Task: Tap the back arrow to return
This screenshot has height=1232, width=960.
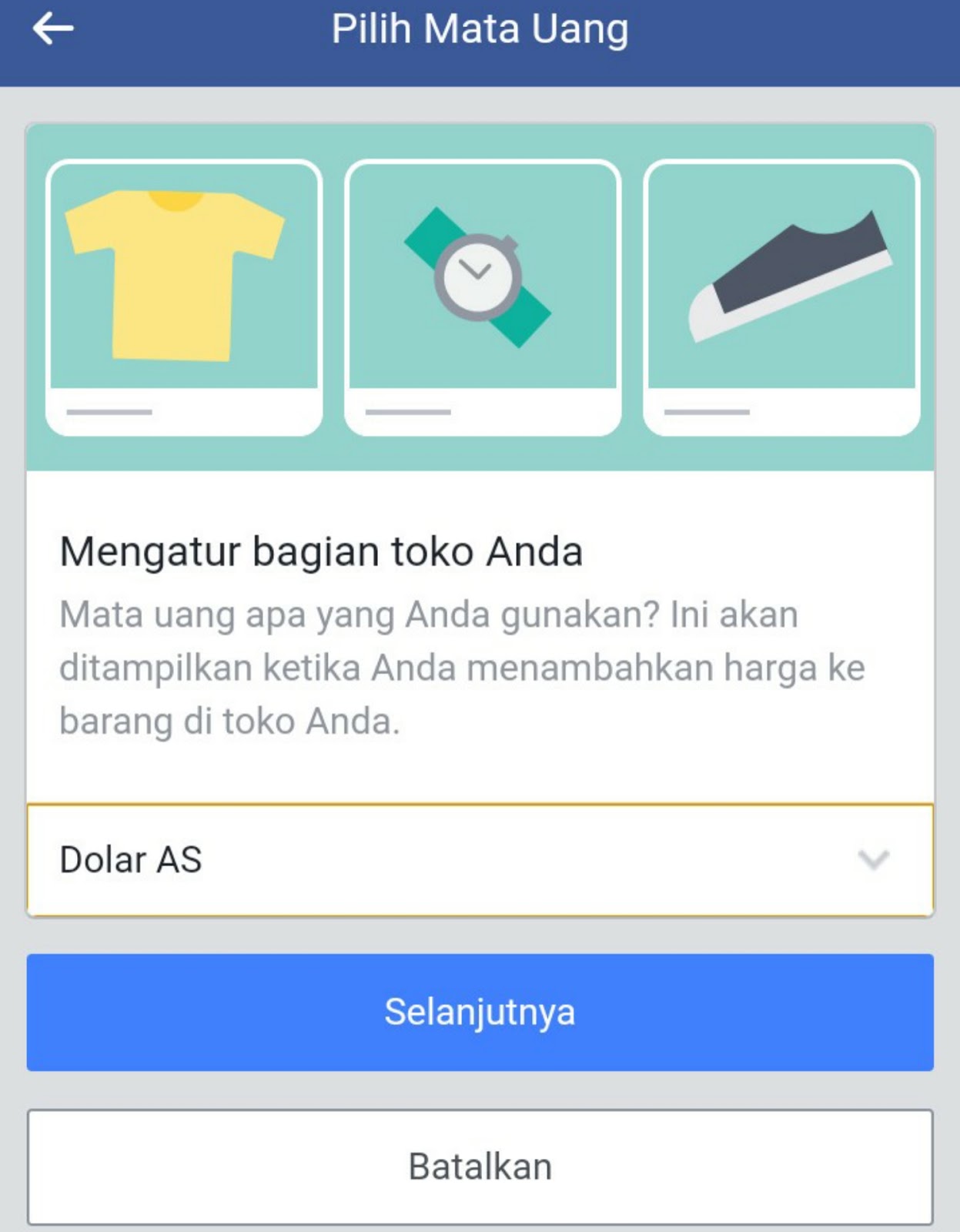Action: pos(51,29)
